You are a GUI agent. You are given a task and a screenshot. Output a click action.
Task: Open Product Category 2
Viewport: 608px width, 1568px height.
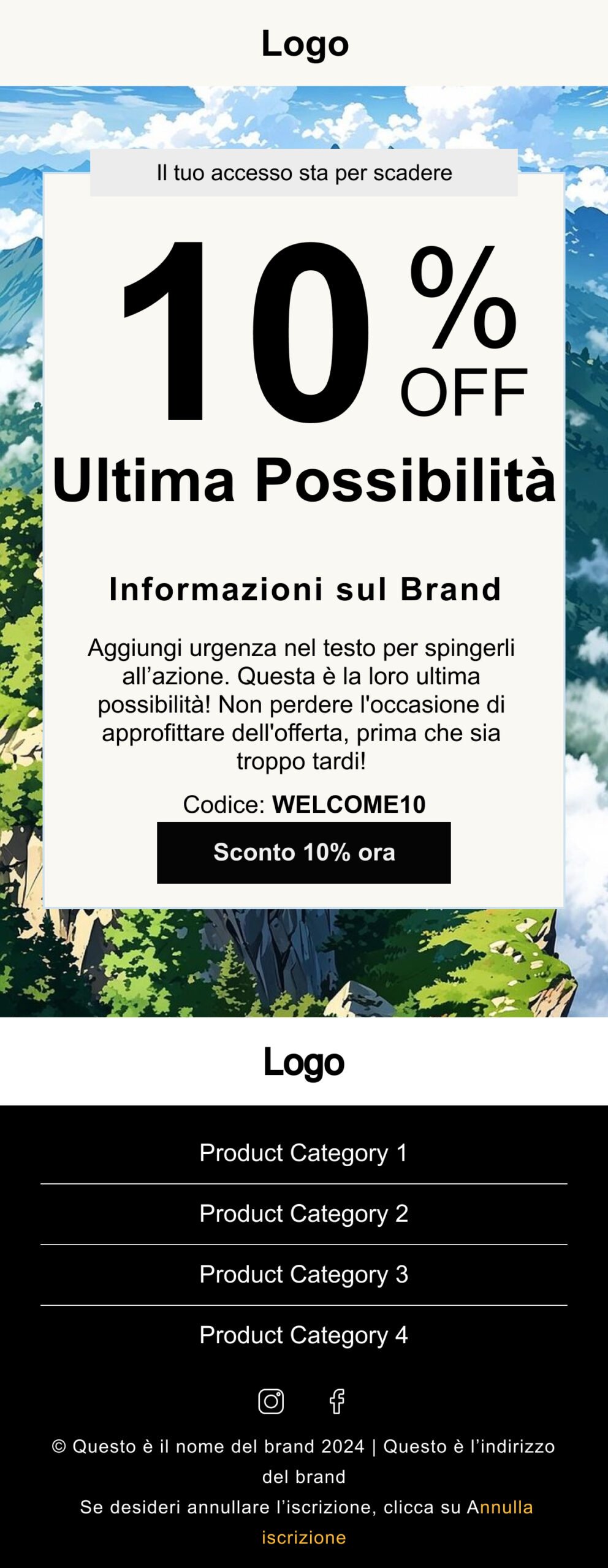pyautogui.click(x=303, y=1213)
